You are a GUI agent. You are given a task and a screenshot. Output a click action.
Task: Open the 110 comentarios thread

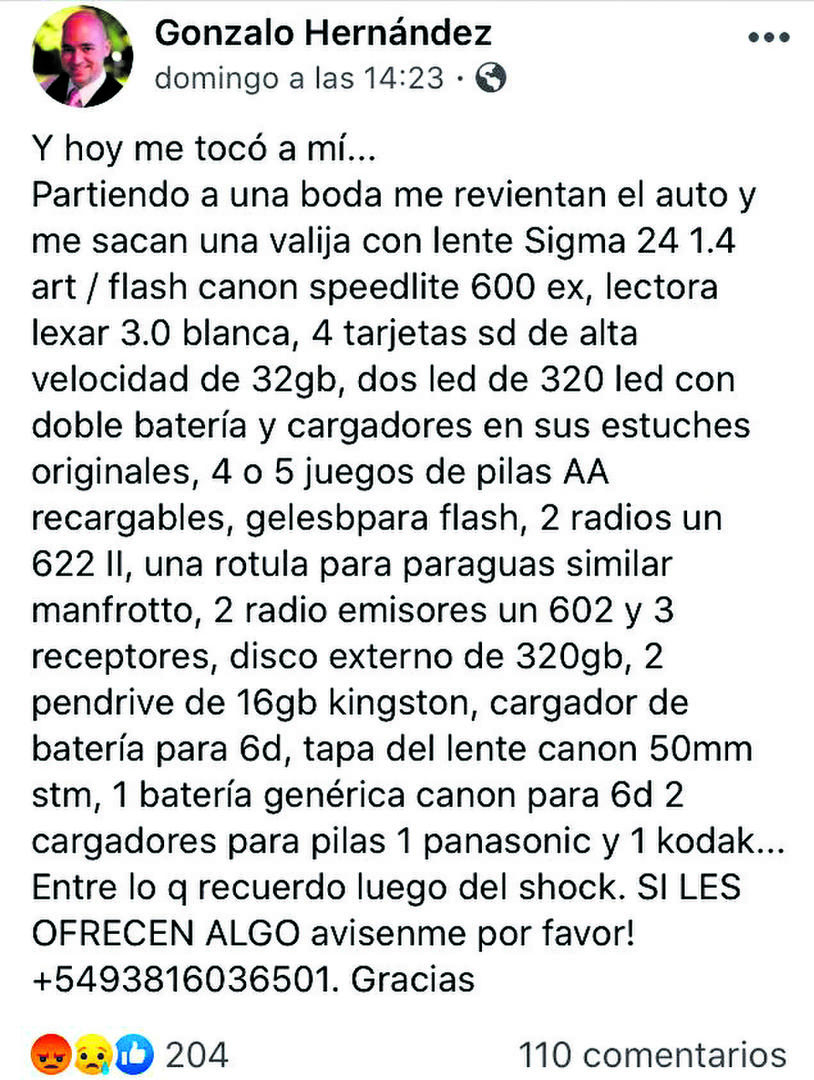point(652,1053)
